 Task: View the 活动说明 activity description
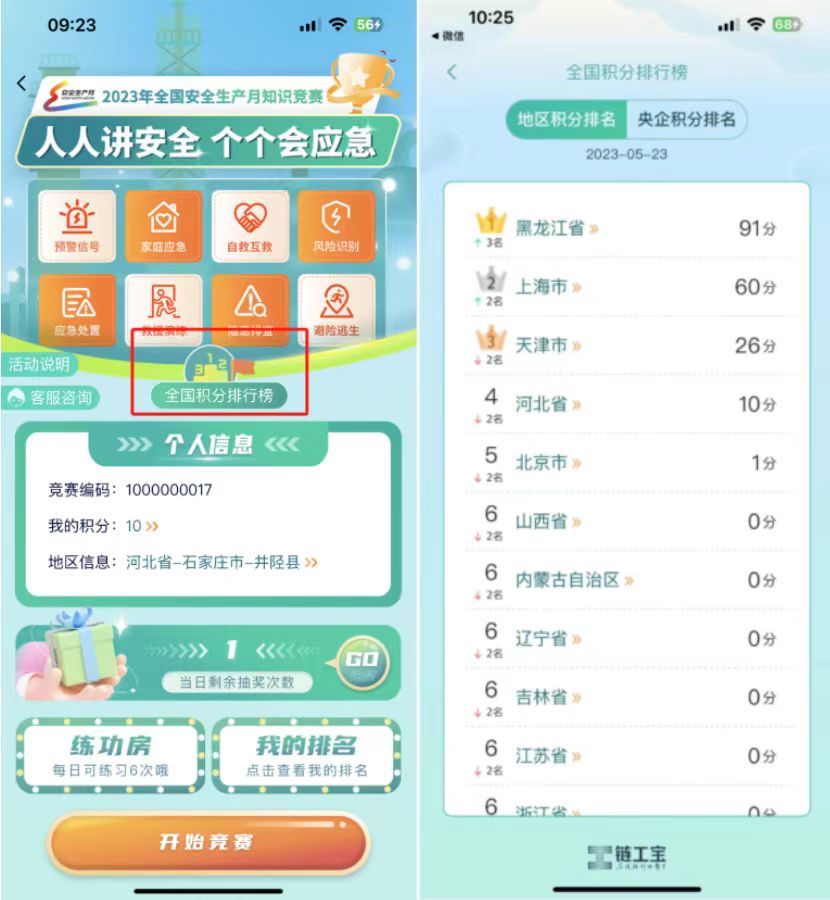click(40, 364)
